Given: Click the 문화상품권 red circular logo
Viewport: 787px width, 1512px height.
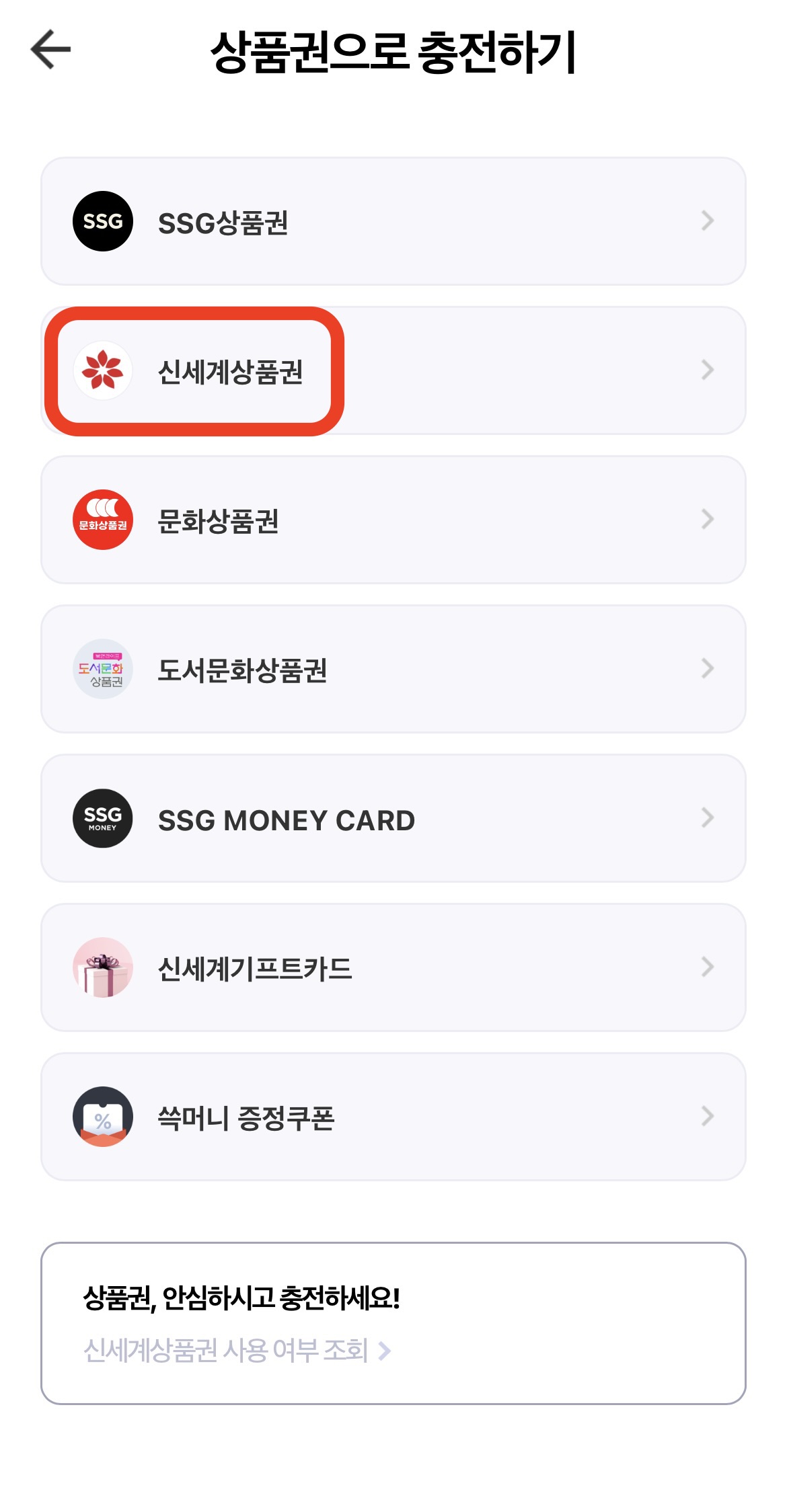Looking at the screenshot, I should [x=102, y=518].
